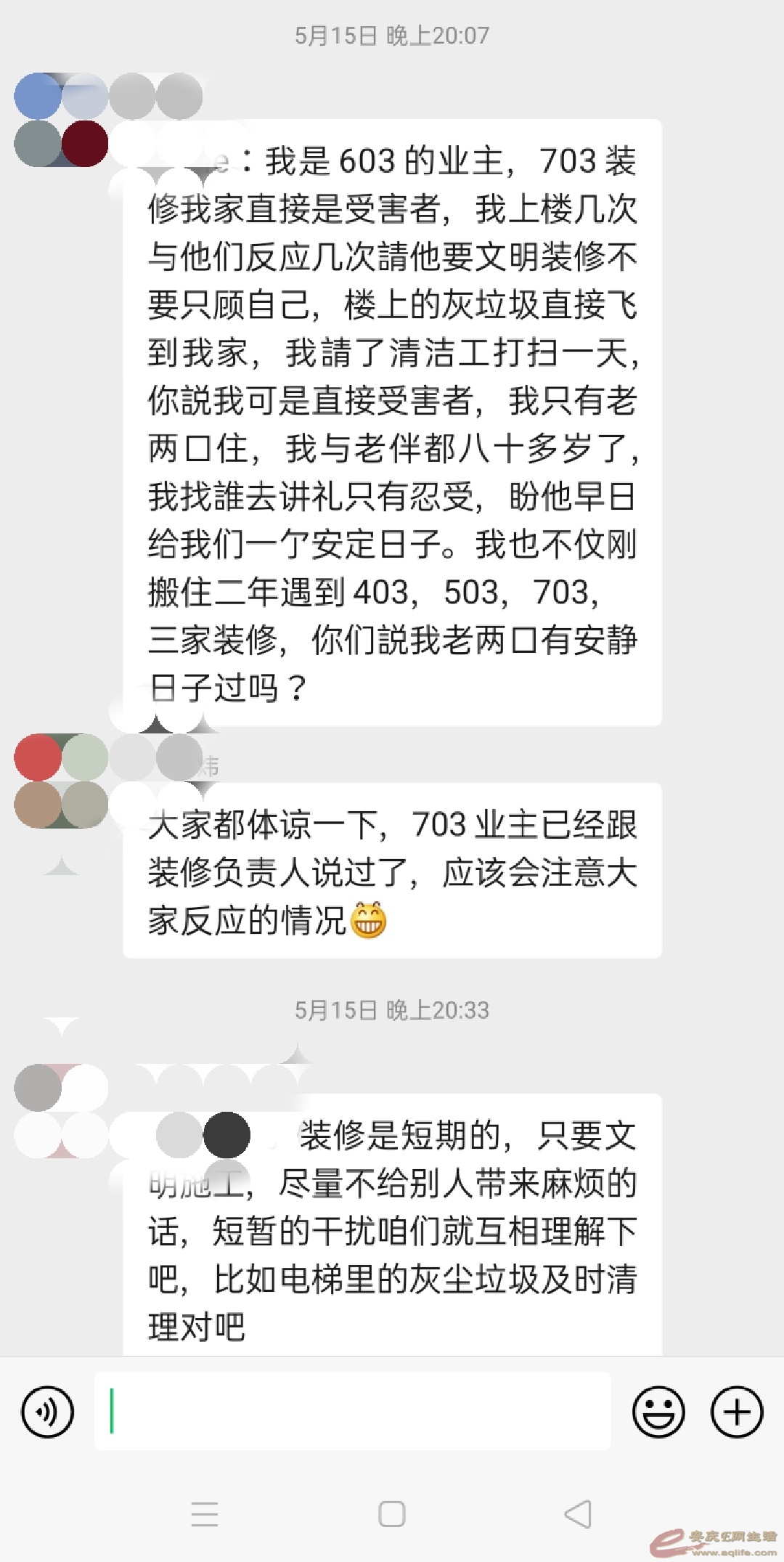
Task: Open the plus attachments menu
Action: pyautogui.click(x=737, y=1412)
